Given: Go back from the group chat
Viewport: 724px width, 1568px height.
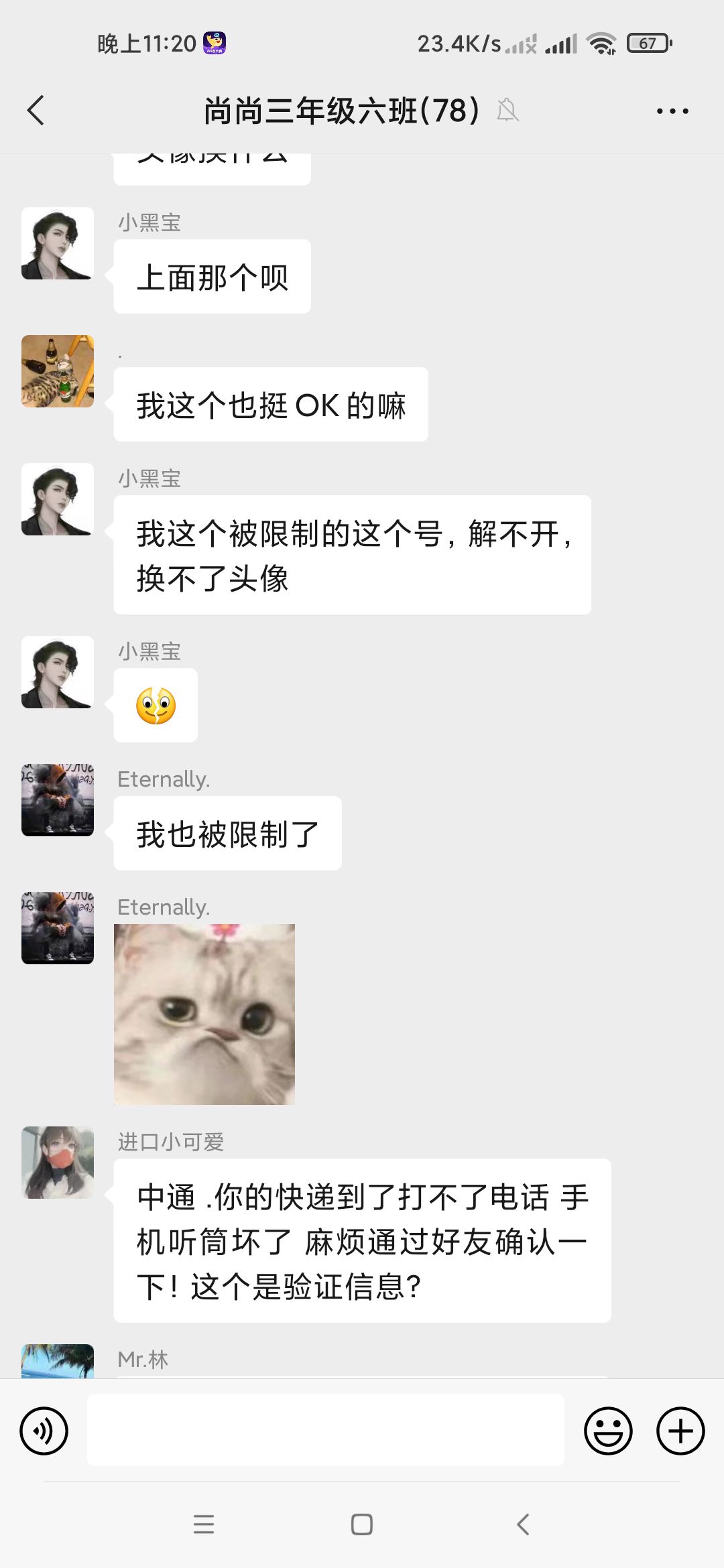Looking at the screenshot, I should click(36, 111).
